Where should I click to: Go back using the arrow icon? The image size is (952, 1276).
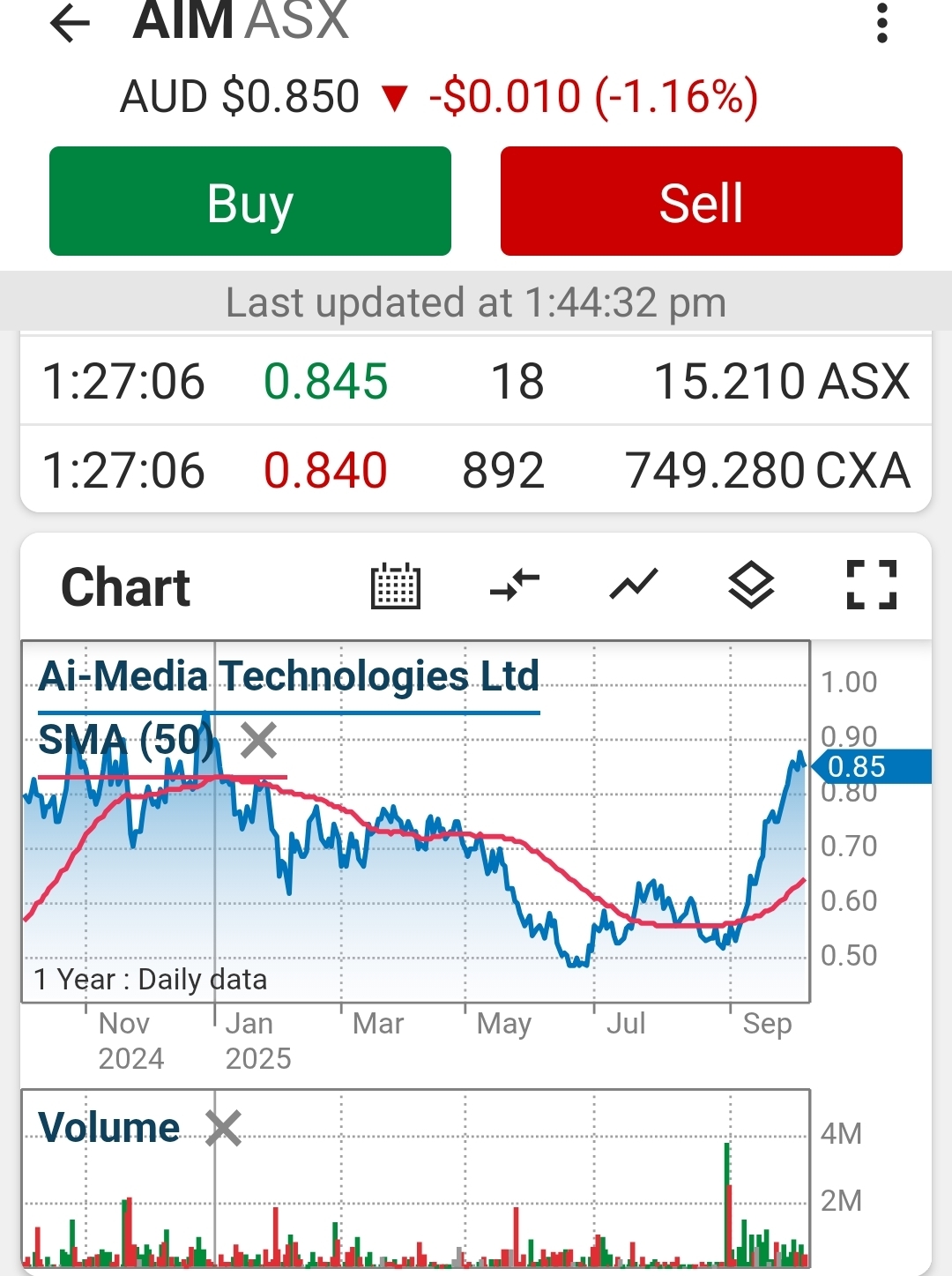[71, 23]
